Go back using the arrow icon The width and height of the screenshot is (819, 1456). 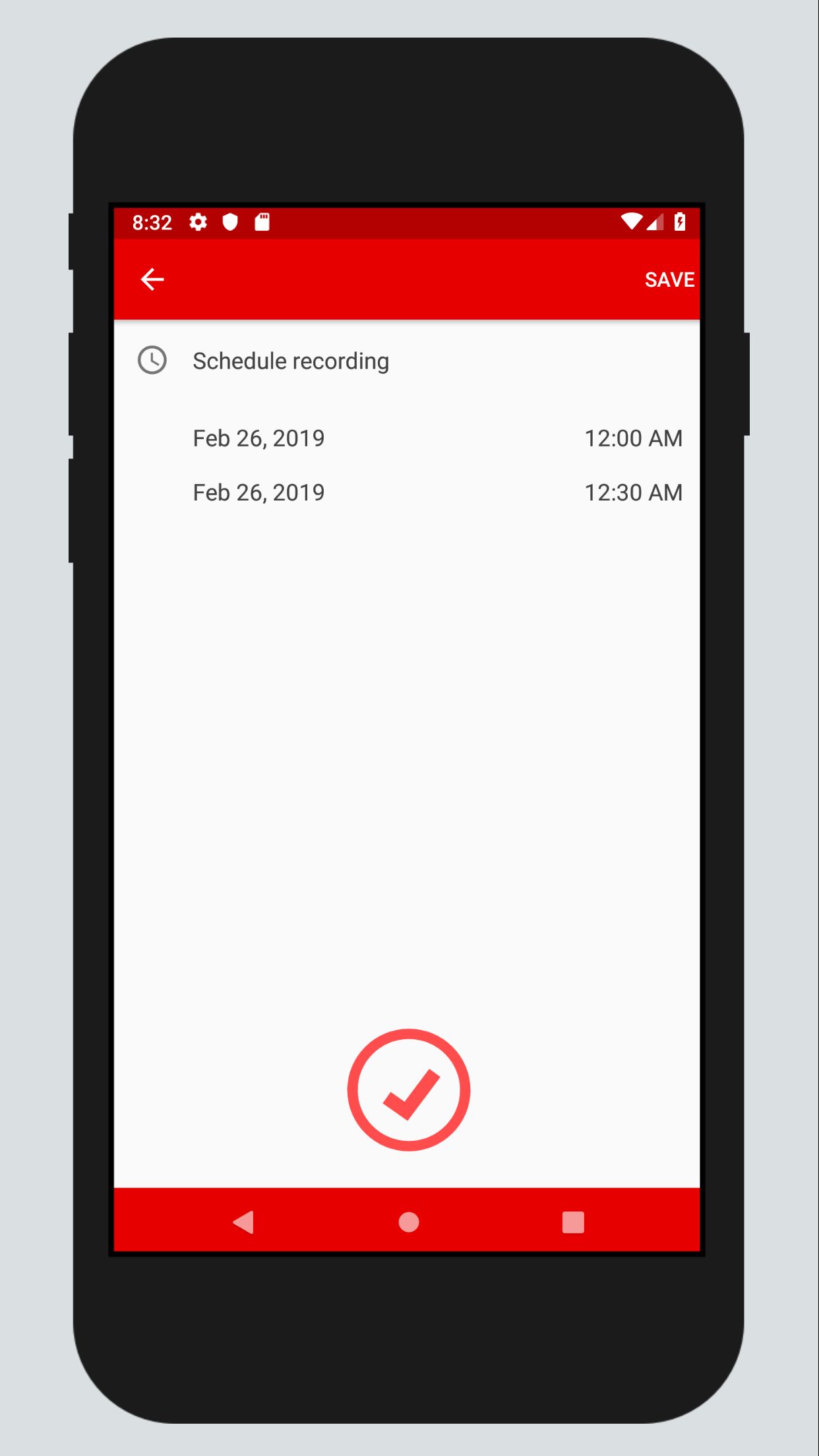pyautogui.click(x=152, y=279)
